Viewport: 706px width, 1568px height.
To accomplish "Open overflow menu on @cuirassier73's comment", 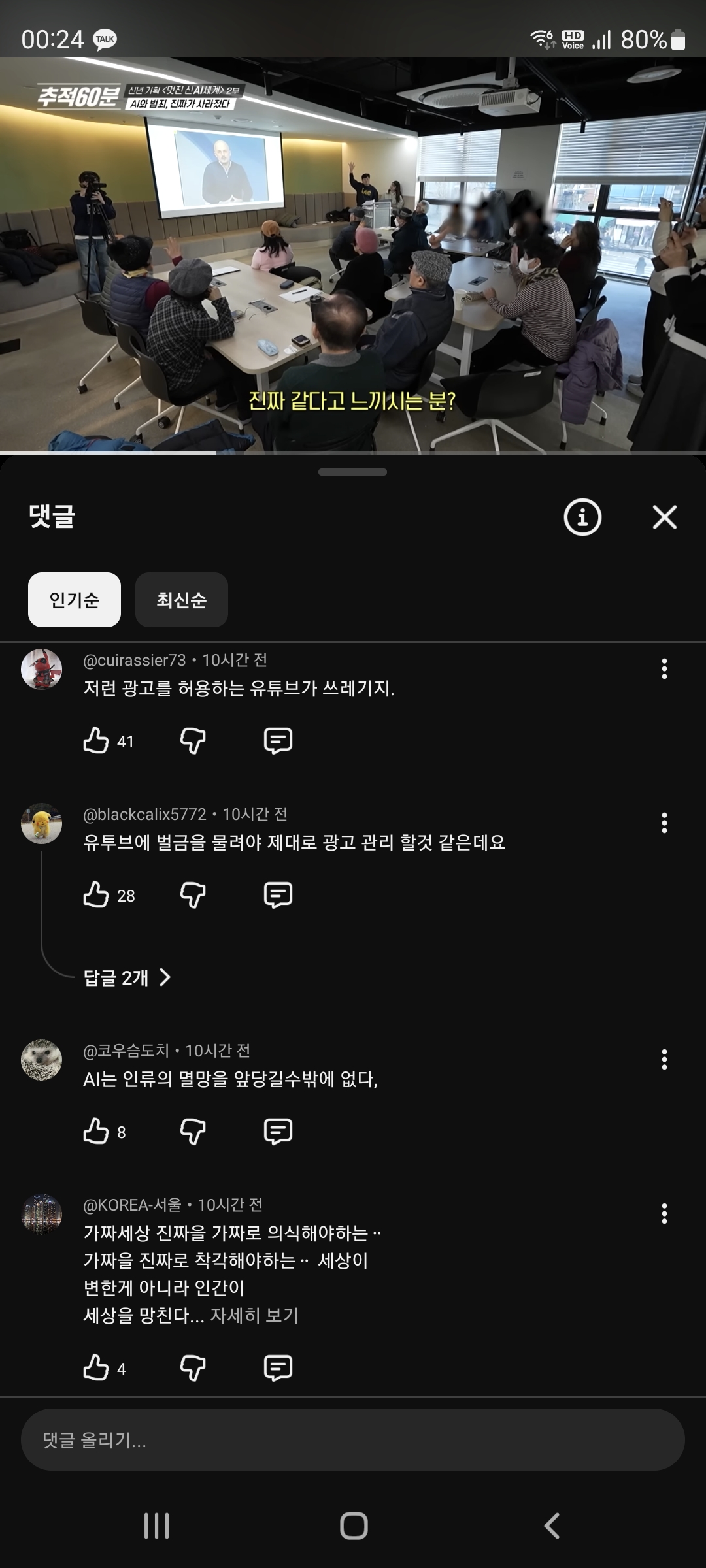I will tap(664, 669).
